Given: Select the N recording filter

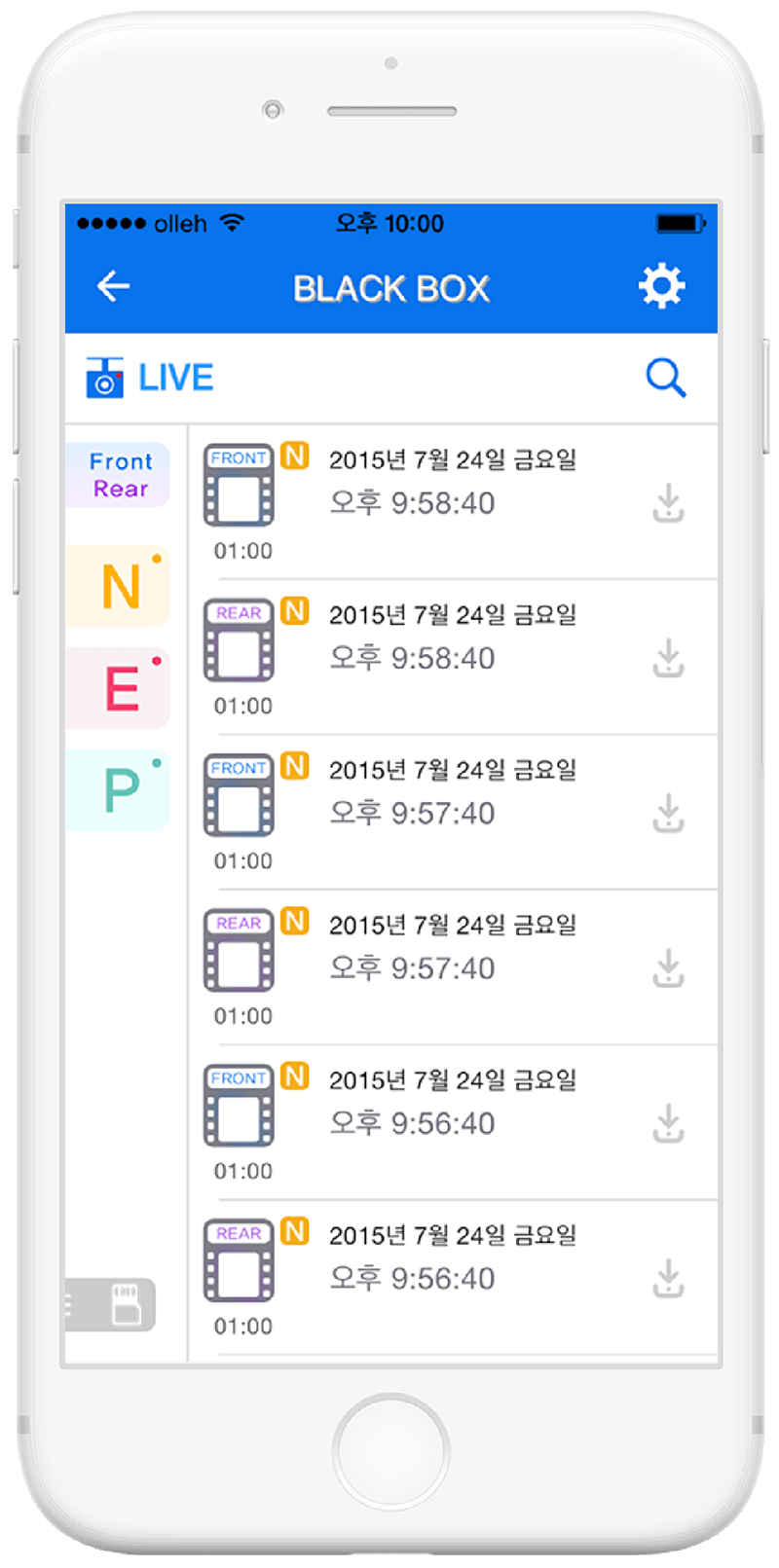Looking at the screenshot, I should coord(122,587).
